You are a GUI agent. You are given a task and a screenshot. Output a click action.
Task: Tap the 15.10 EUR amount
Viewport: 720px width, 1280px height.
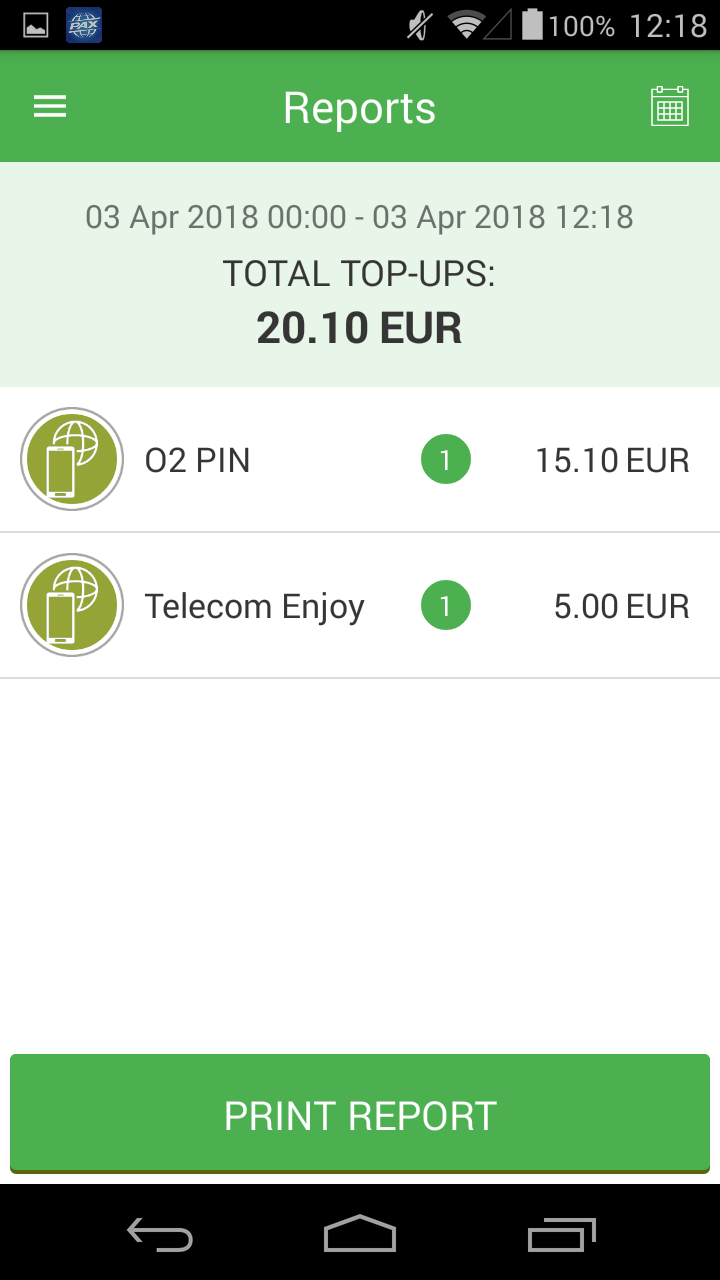click(612, 459)
